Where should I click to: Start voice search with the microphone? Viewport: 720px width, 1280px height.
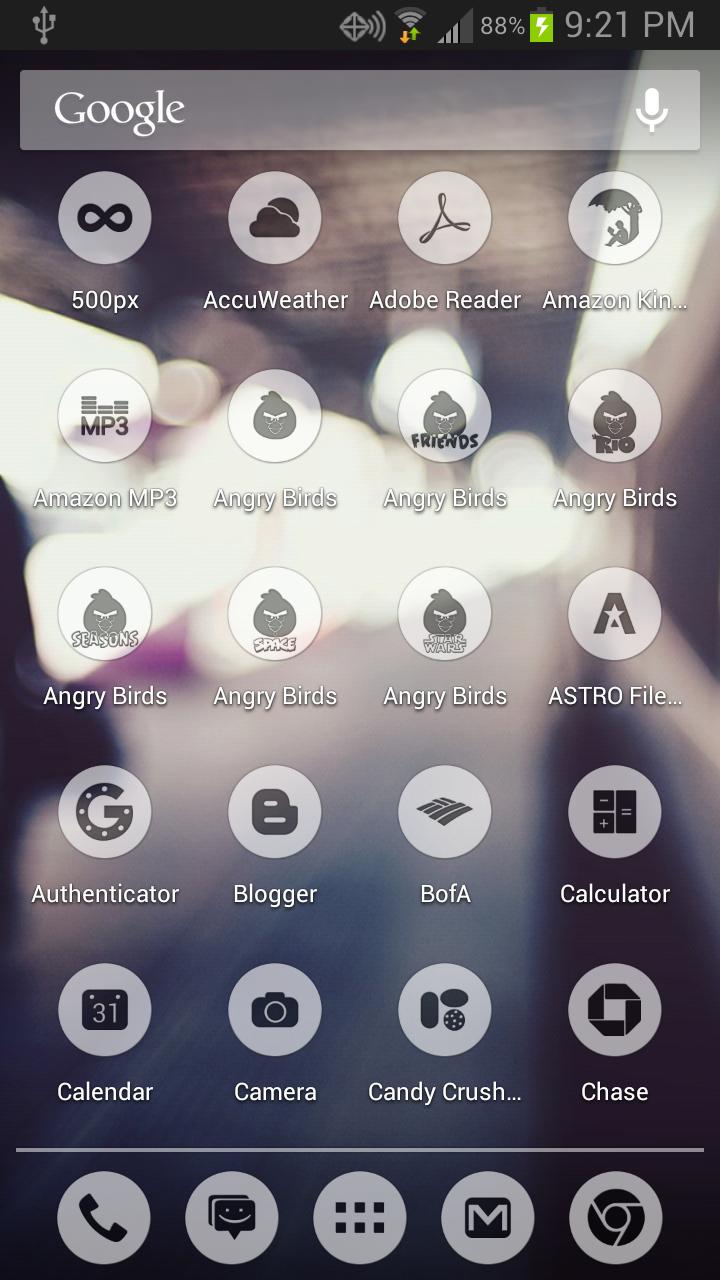pos(652,110)
